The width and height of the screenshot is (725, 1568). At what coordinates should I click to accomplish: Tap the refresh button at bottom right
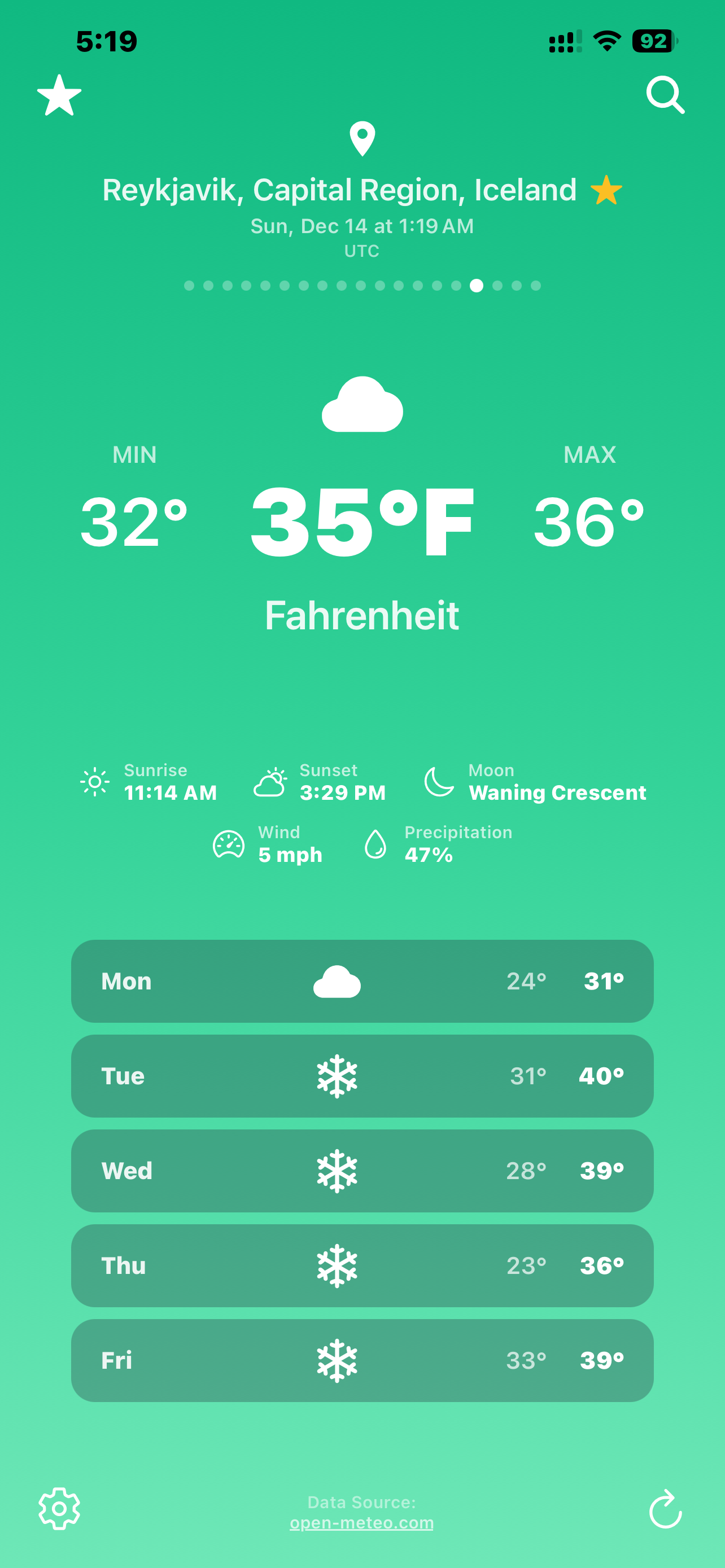[x=667, y=1508]
